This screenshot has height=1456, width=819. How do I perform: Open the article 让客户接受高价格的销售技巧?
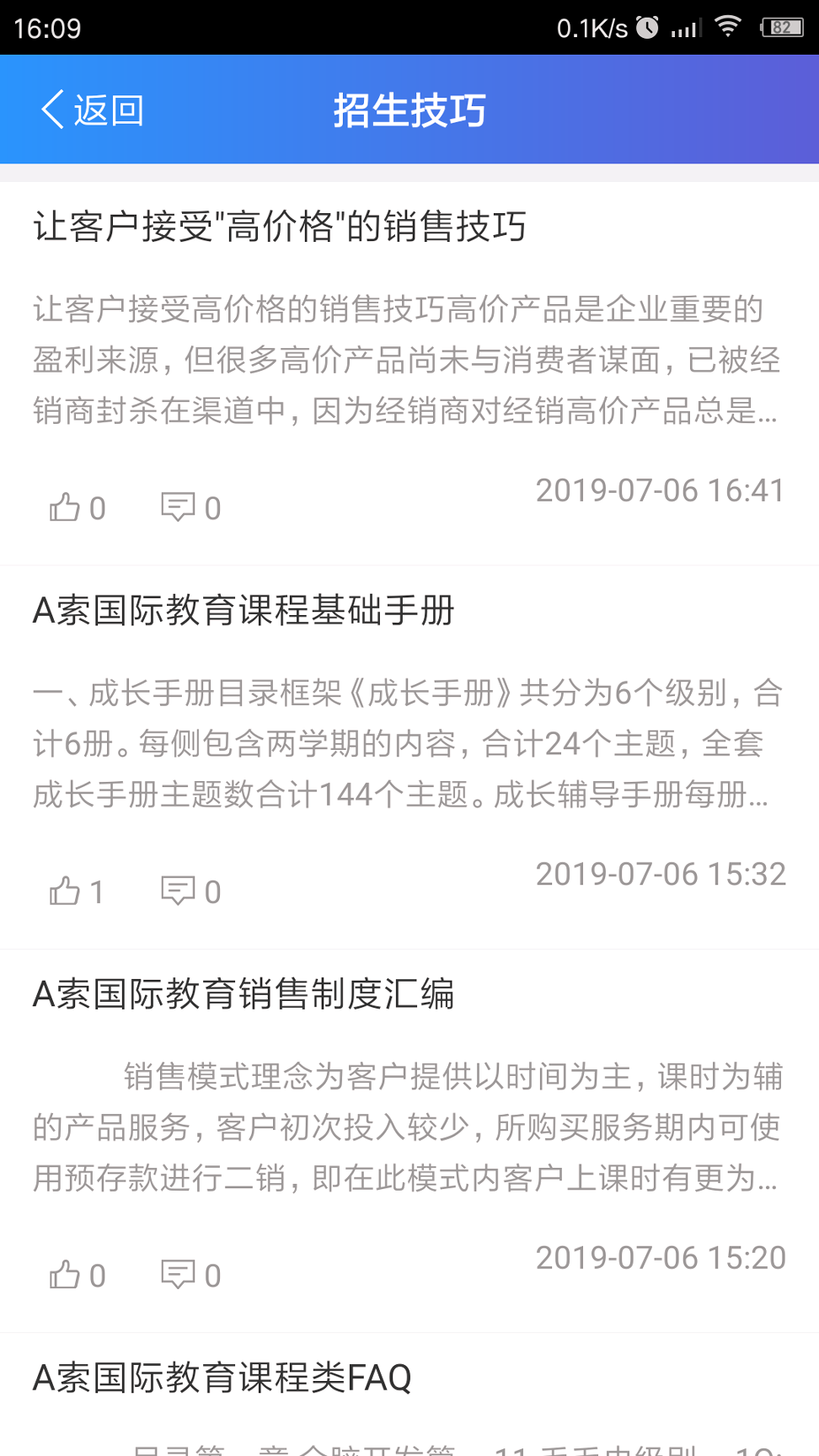(x=278, y=225)
